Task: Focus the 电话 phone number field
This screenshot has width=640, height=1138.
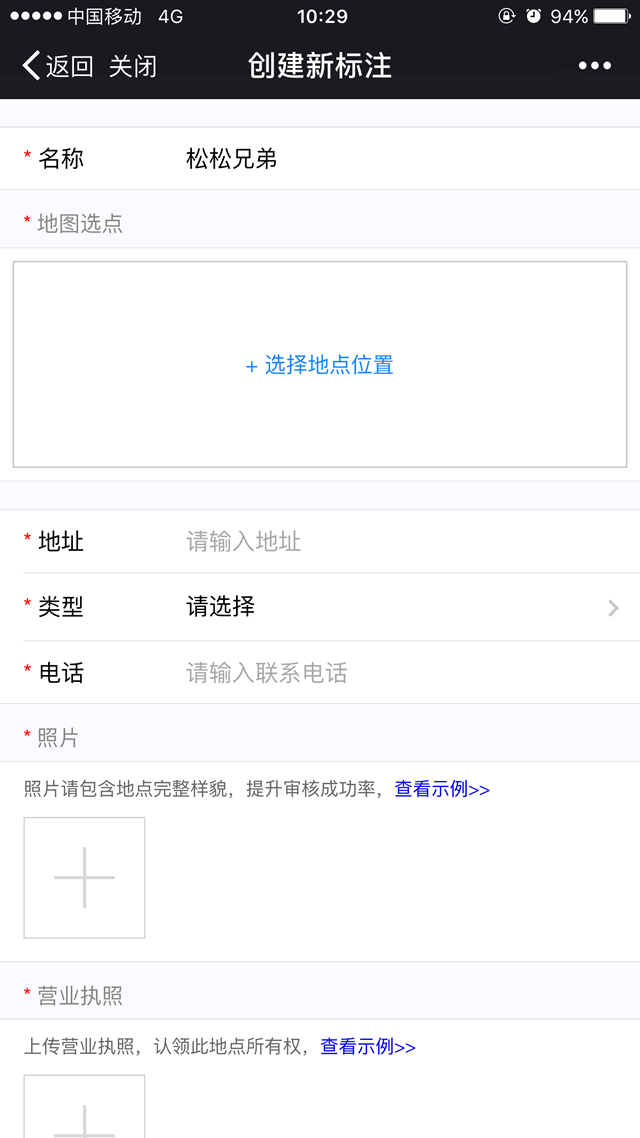Action: 400,673
